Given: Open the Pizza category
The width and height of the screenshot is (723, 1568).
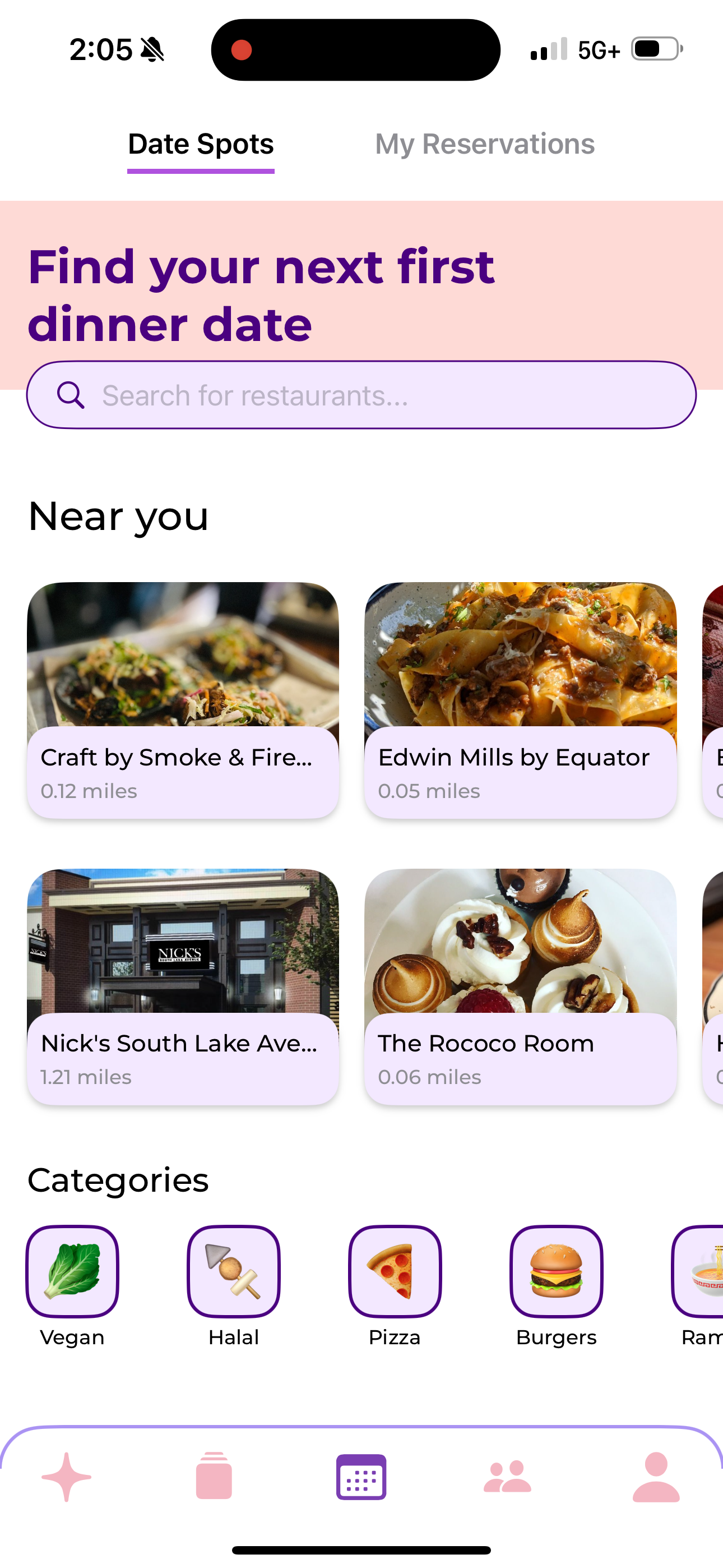Looking at the screenshot, I should point(395,1271).
